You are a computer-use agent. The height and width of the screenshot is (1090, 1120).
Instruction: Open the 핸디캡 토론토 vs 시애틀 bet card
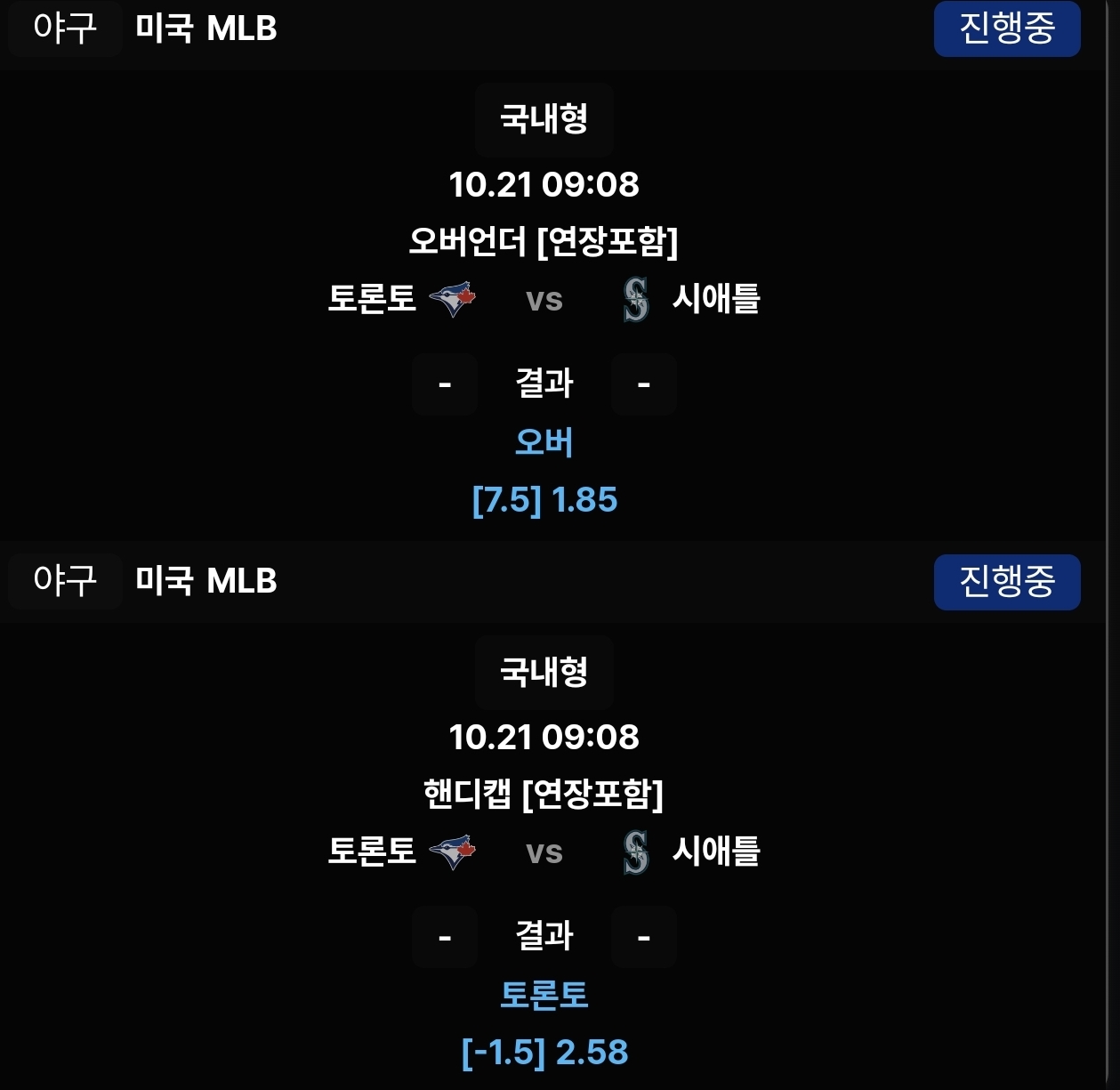pos(544,852)
